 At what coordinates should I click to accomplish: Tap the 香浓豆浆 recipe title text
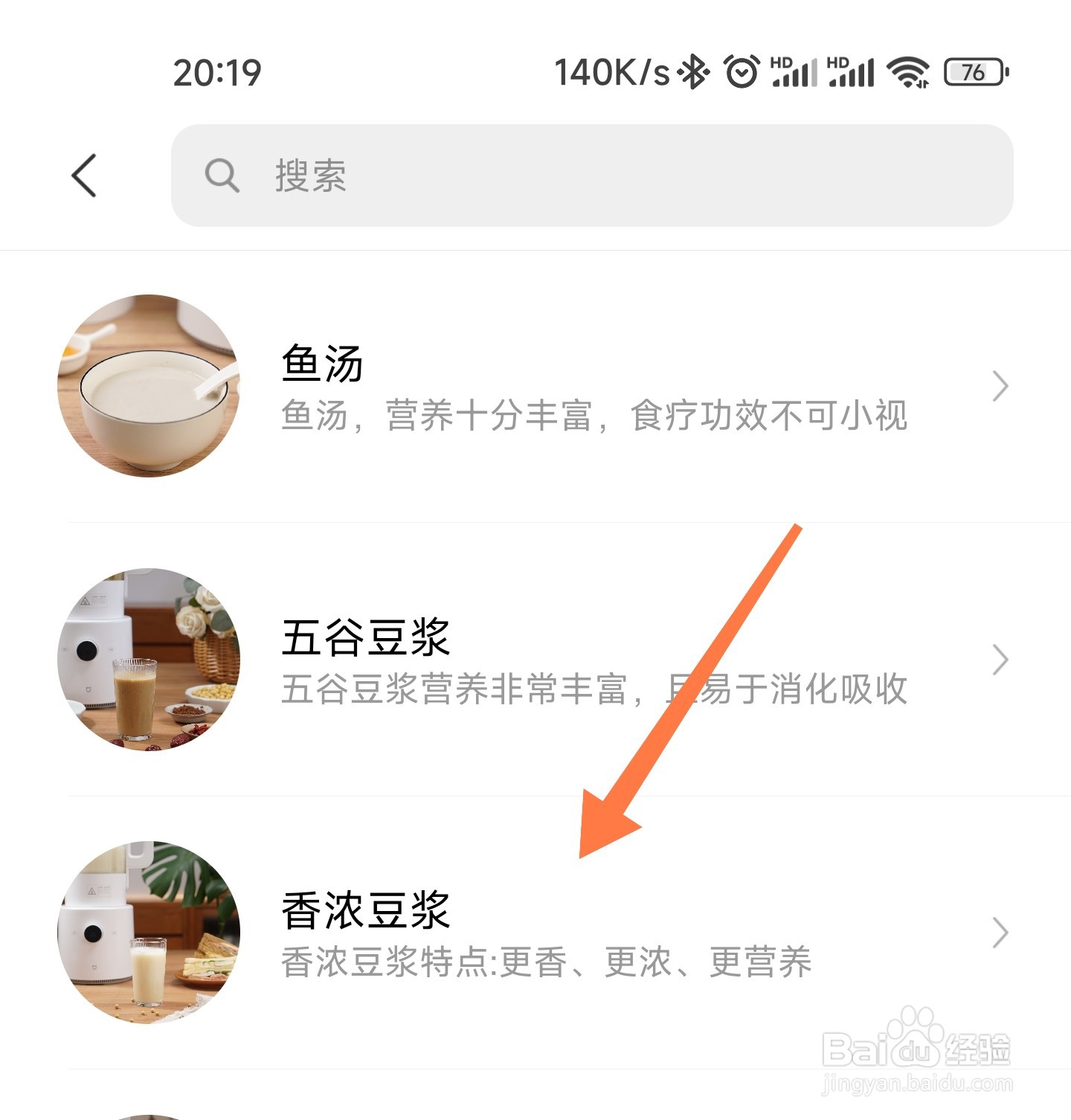(365, 911)
